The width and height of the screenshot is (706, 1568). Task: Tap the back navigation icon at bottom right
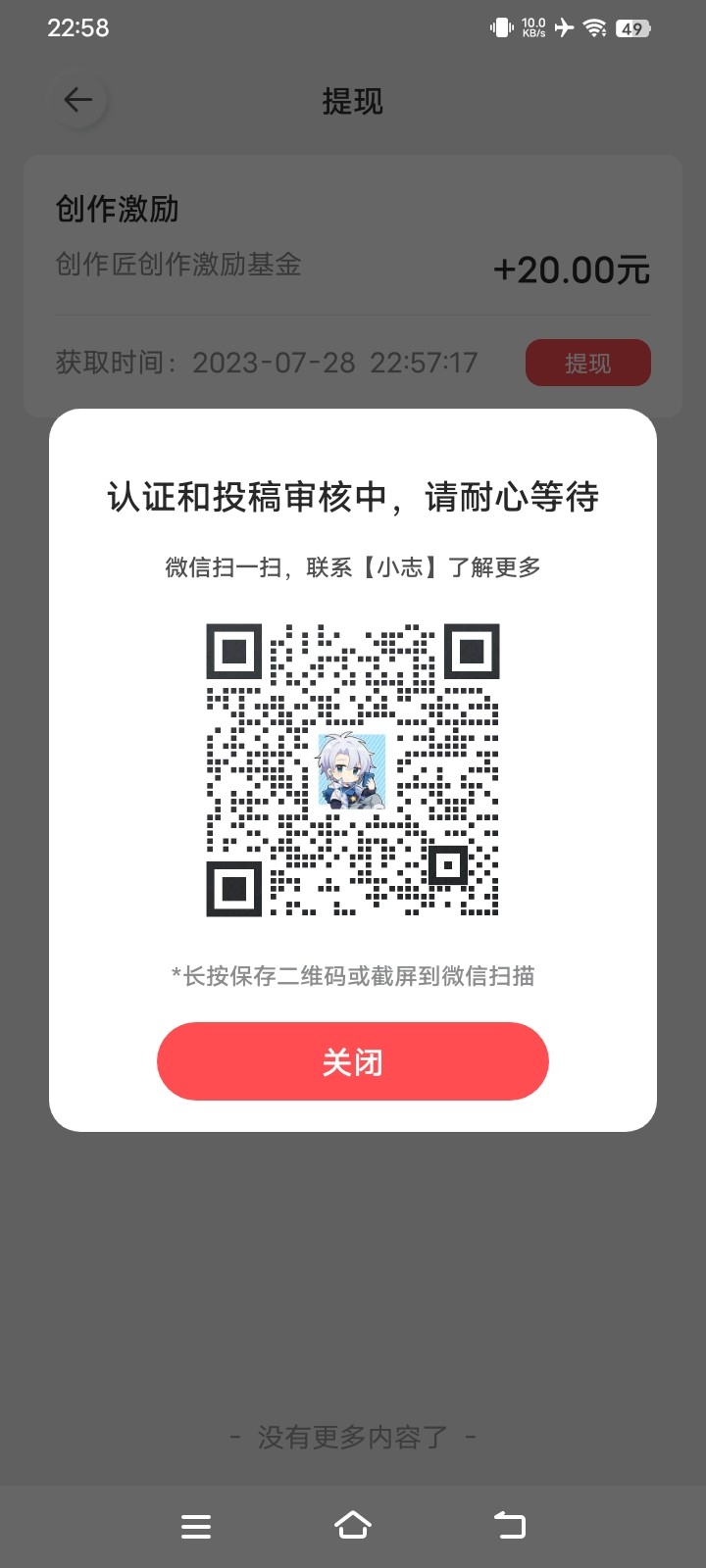pos(509,1525)
